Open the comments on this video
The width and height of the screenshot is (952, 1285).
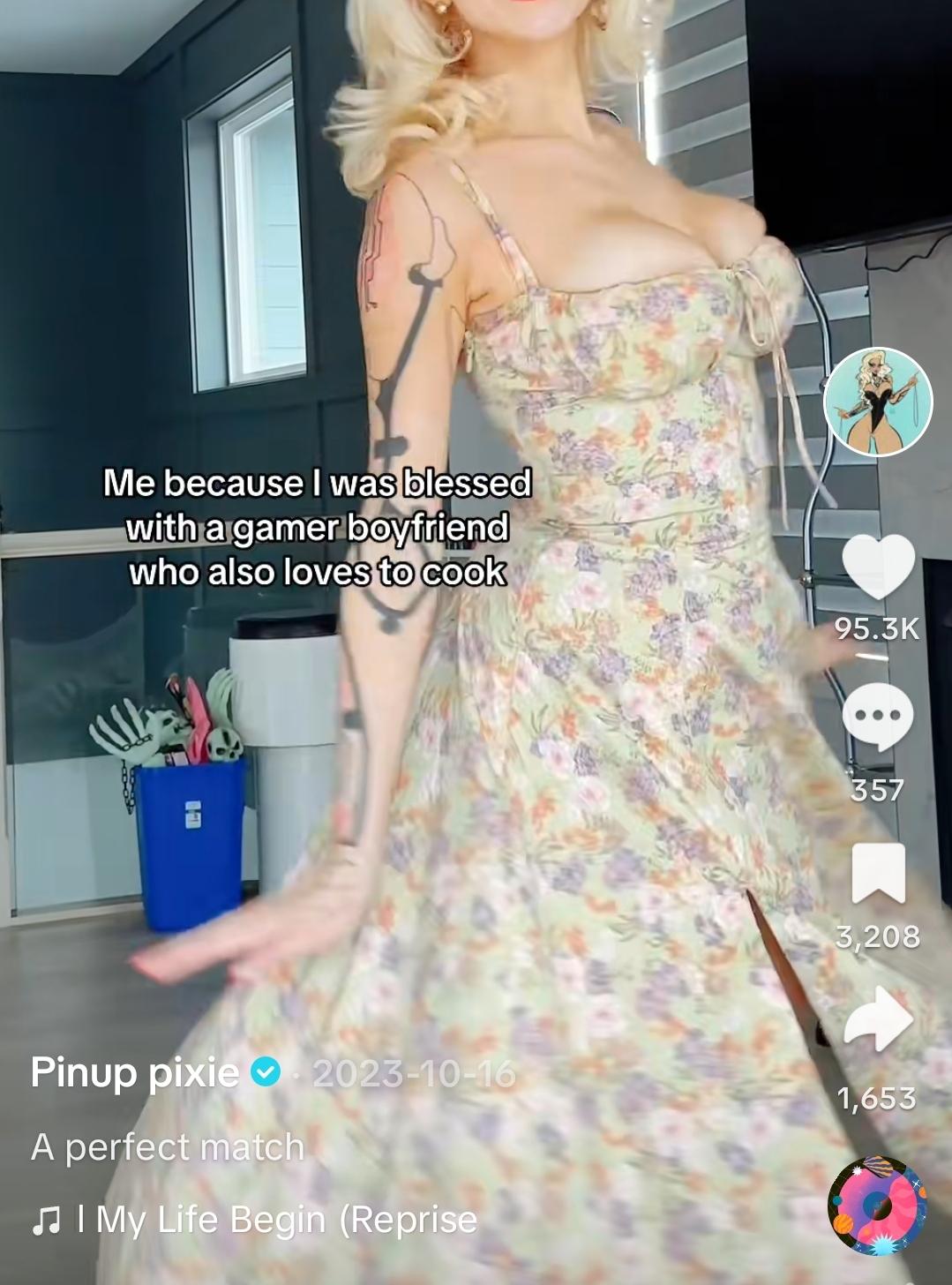[878, 717]
